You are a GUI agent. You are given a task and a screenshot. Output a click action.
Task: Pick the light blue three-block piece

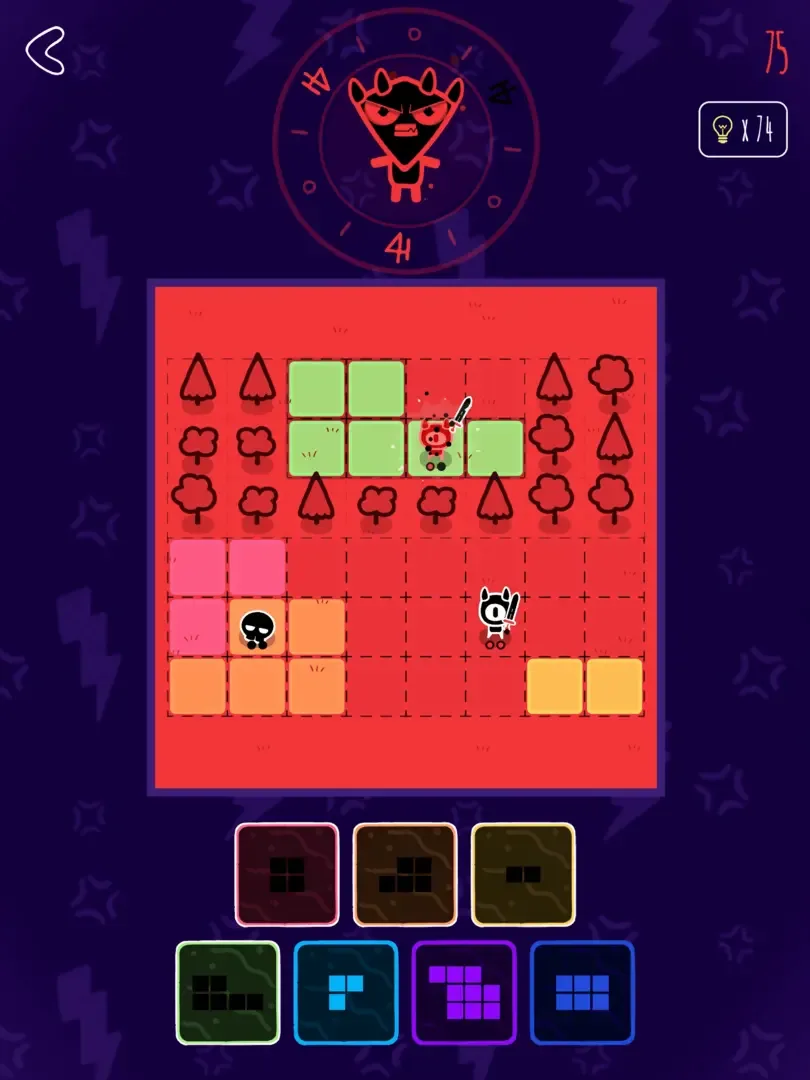(x=346, y=992)
